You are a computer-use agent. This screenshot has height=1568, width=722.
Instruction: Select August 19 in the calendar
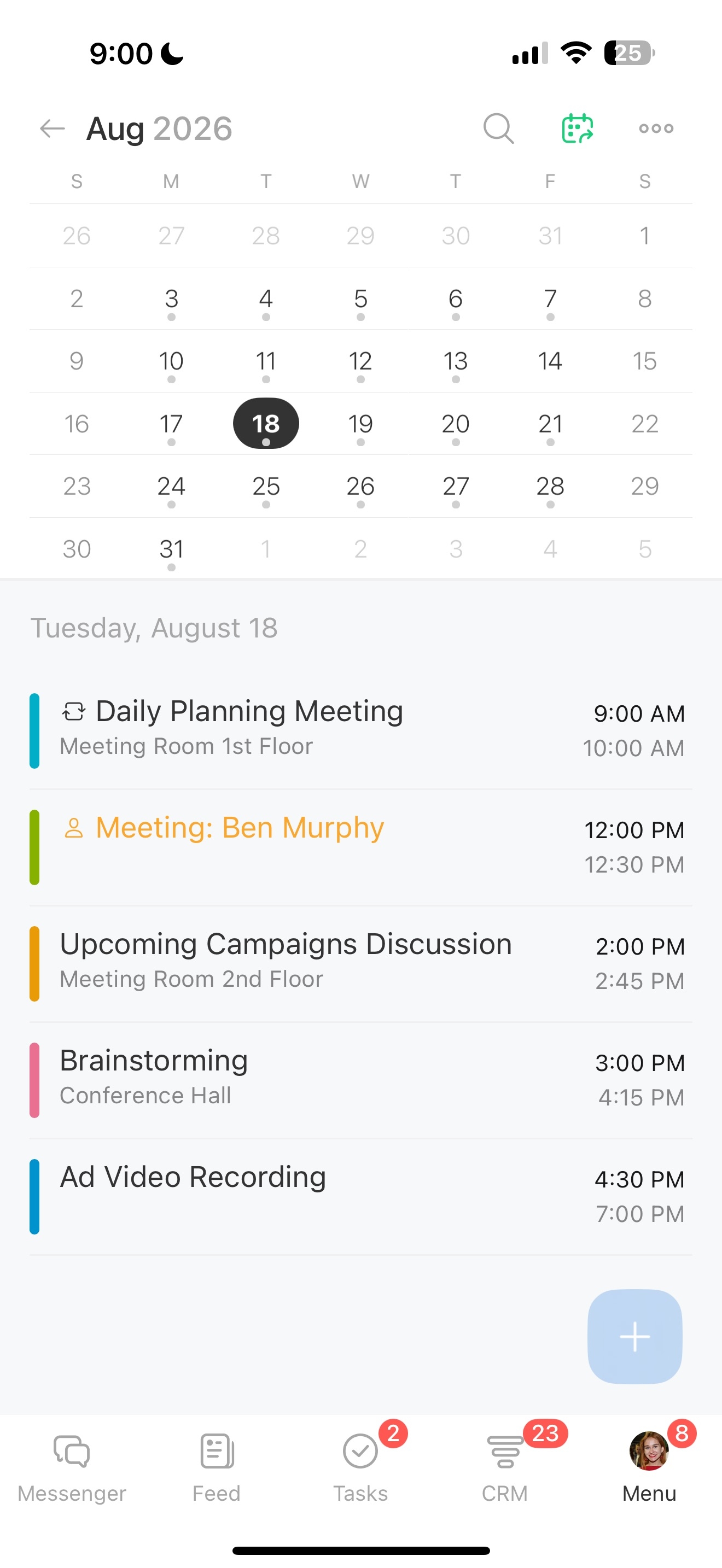pos(360,424)
